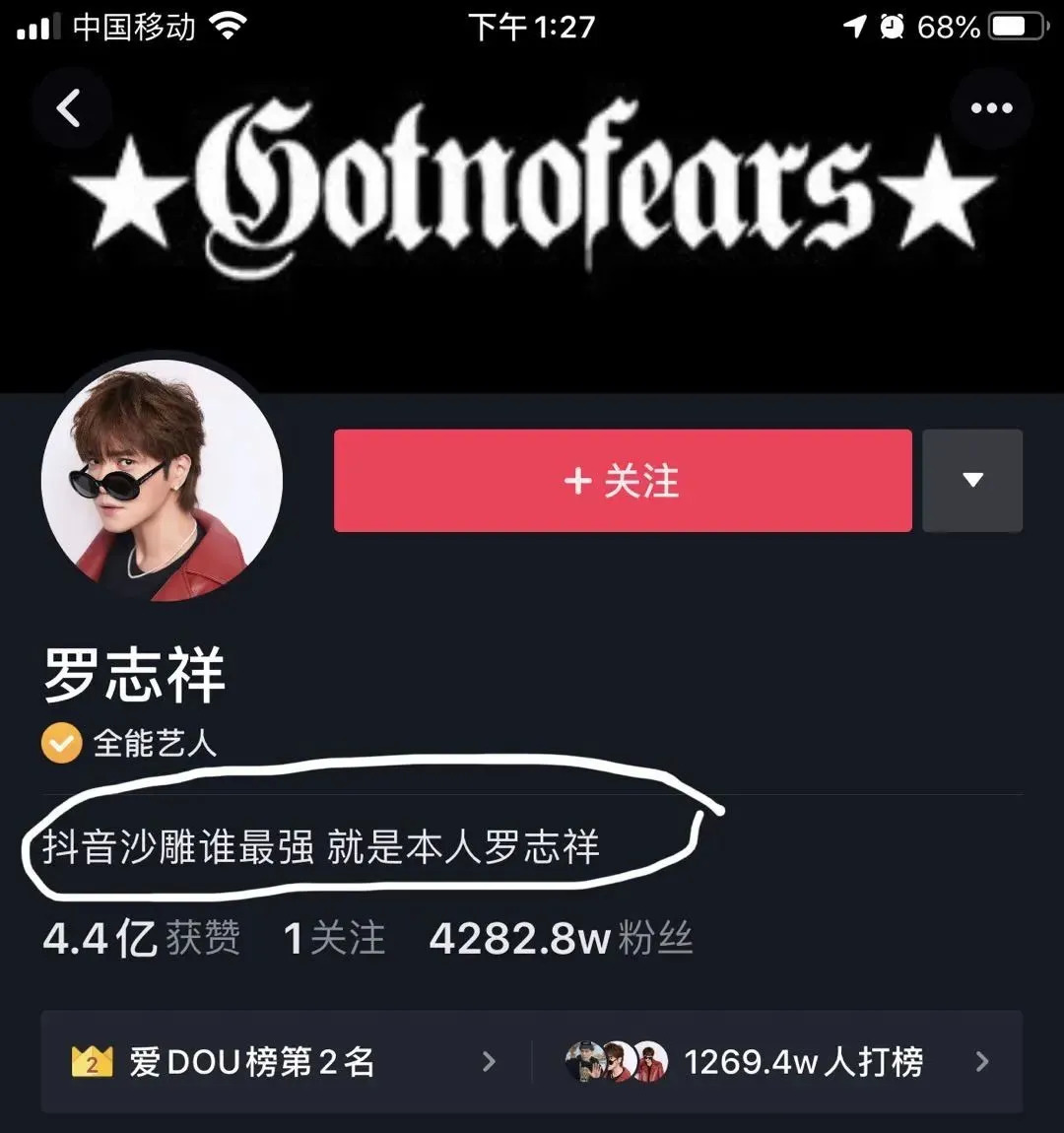This screenshot has width=1064, height=1133.
Task: Open the three-dot more options menu
Action: (990, 107)
